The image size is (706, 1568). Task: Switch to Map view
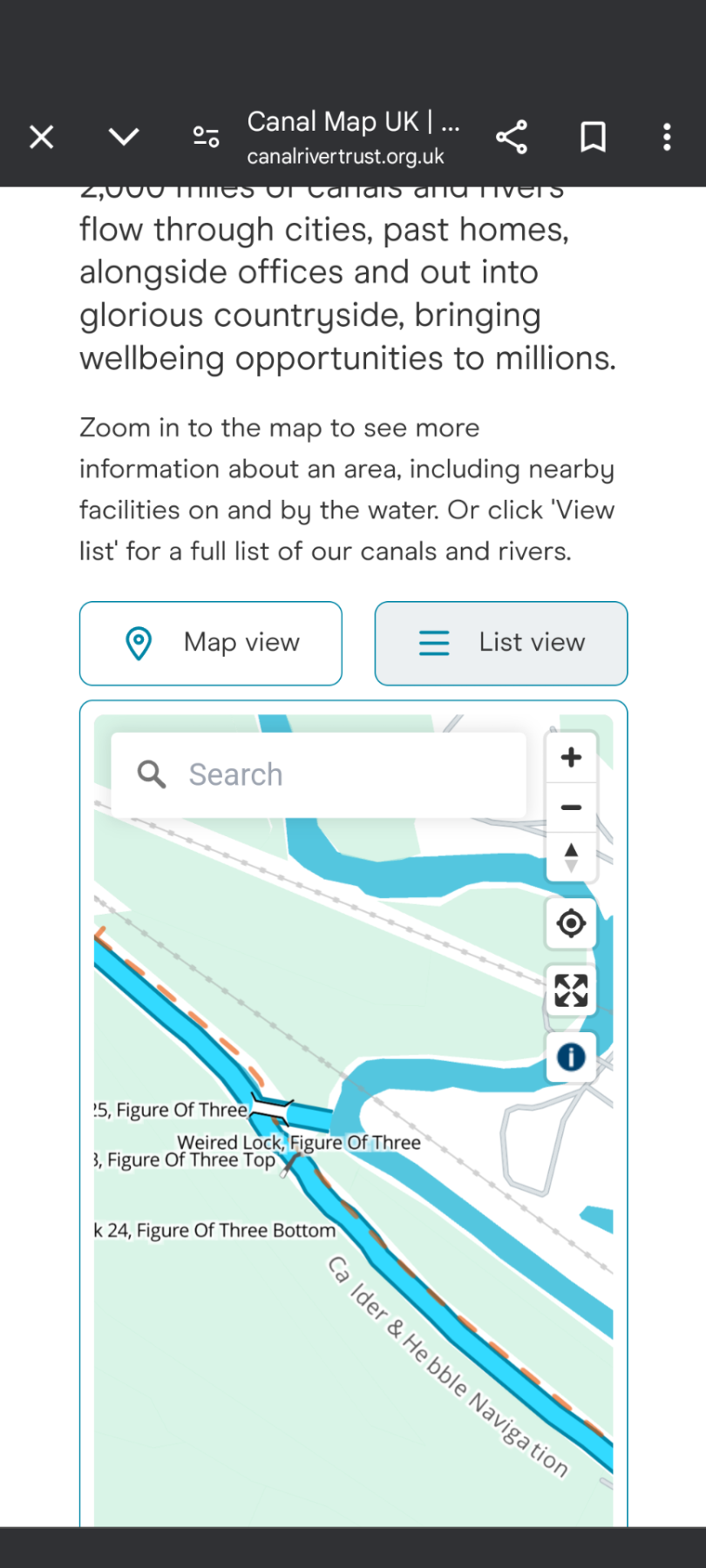pos(211,643)
